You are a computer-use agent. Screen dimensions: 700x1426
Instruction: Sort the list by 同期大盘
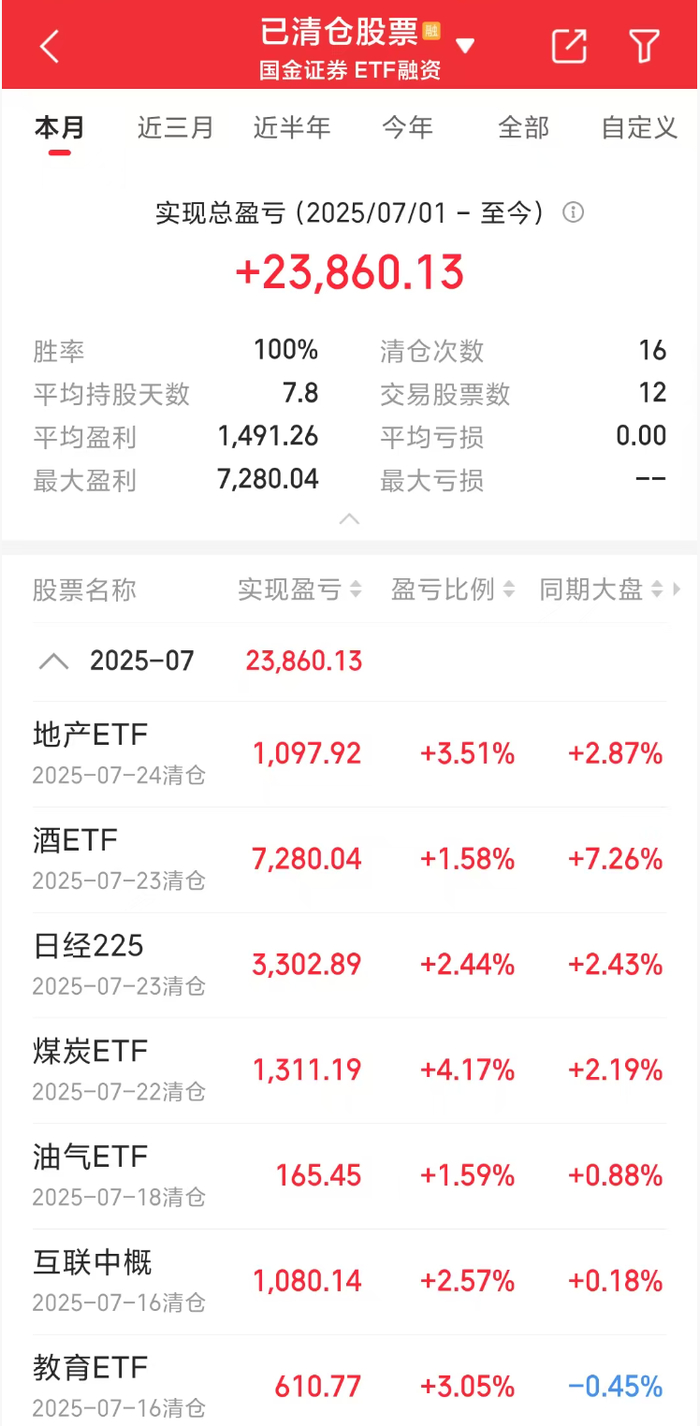click(x=601, y=590)
